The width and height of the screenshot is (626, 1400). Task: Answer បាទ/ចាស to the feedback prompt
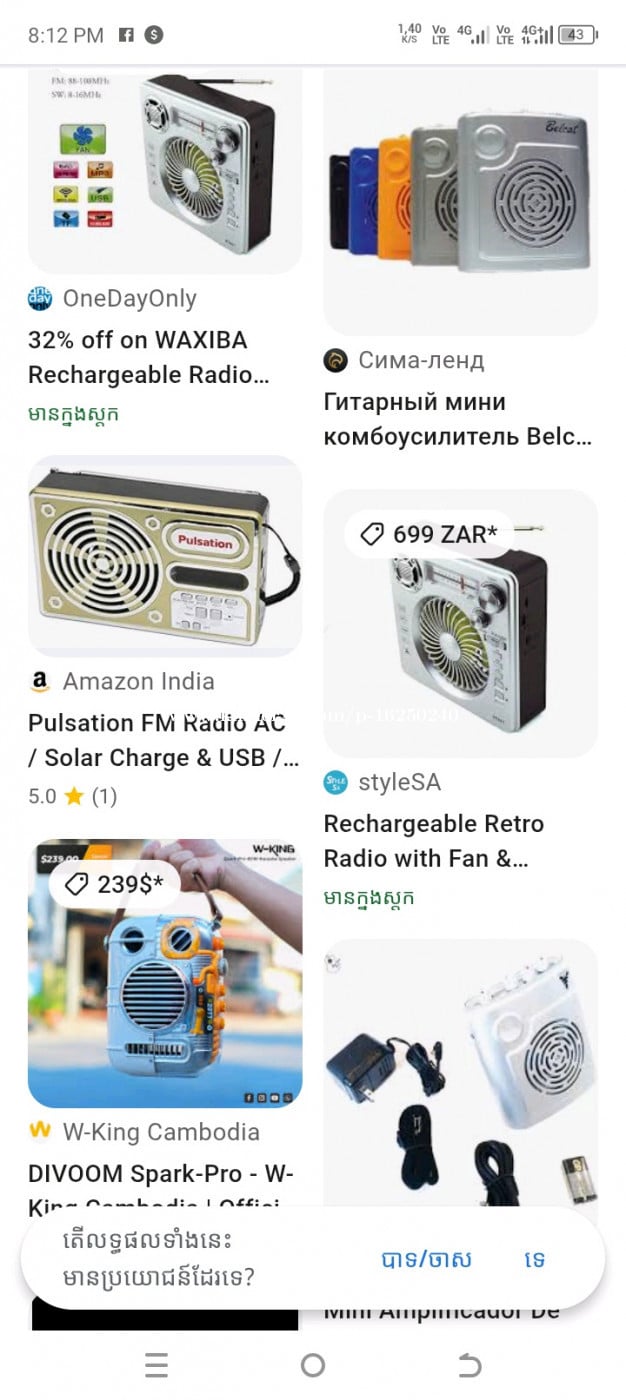point(426,1259)
